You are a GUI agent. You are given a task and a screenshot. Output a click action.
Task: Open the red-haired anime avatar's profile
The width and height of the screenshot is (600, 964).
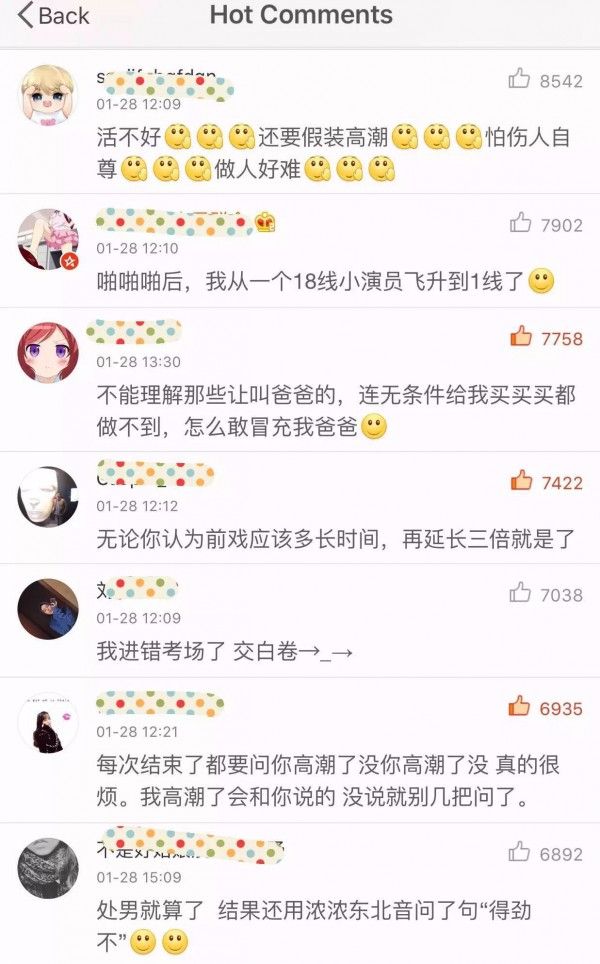[x=48, y=352]
